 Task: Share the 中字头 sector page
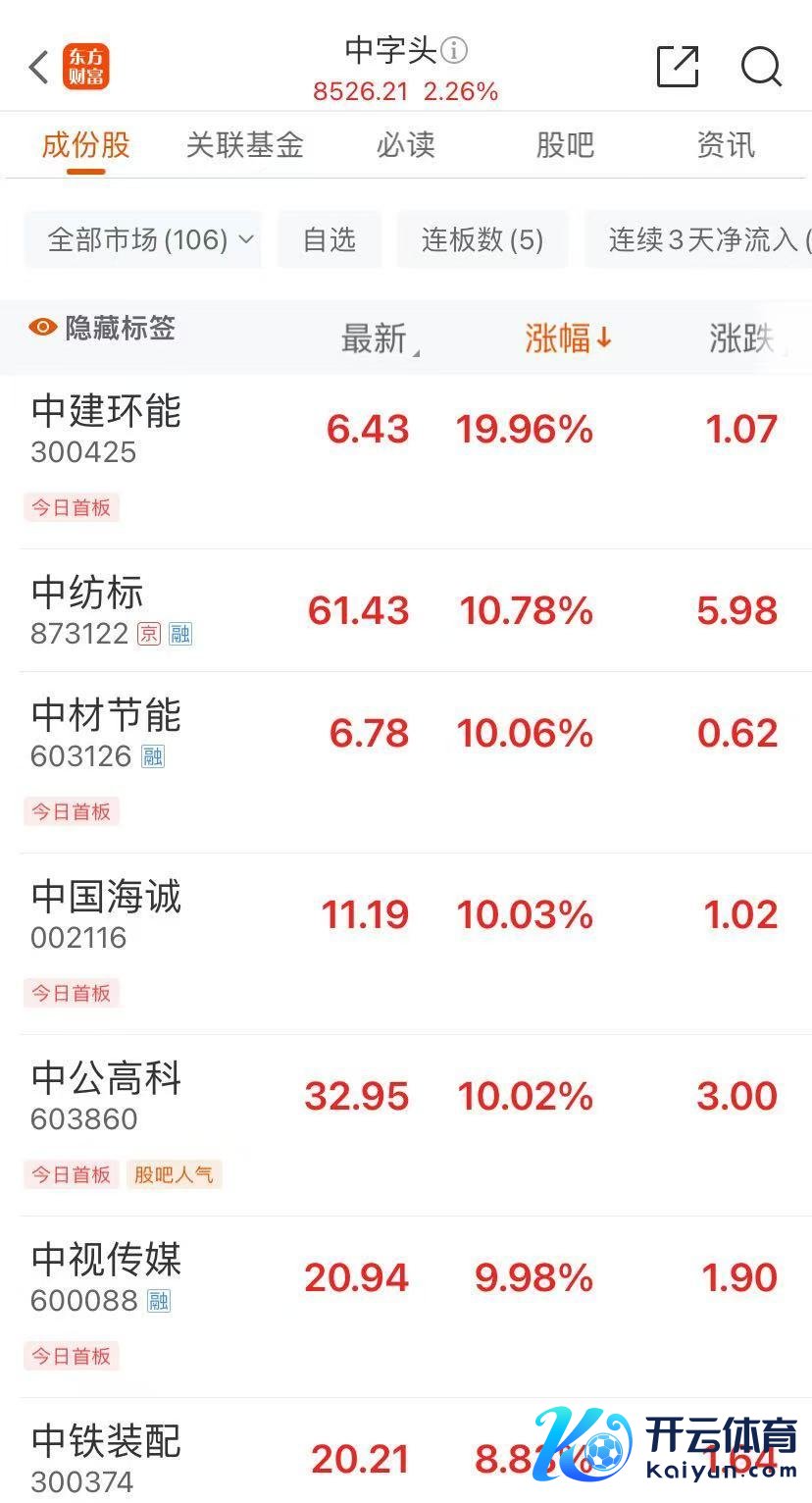pos(677,67)
